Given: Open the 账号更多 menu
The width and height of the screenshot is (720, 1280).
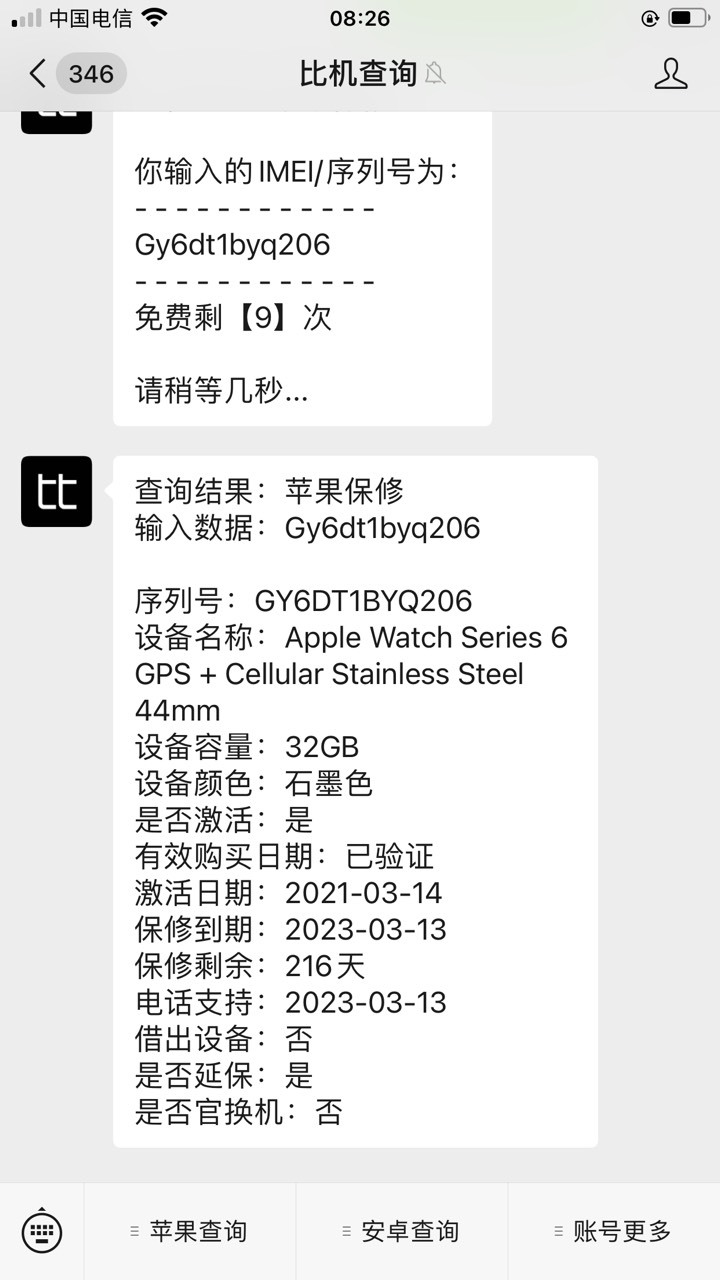Looking at the screenshot, I should (614, 1231).
